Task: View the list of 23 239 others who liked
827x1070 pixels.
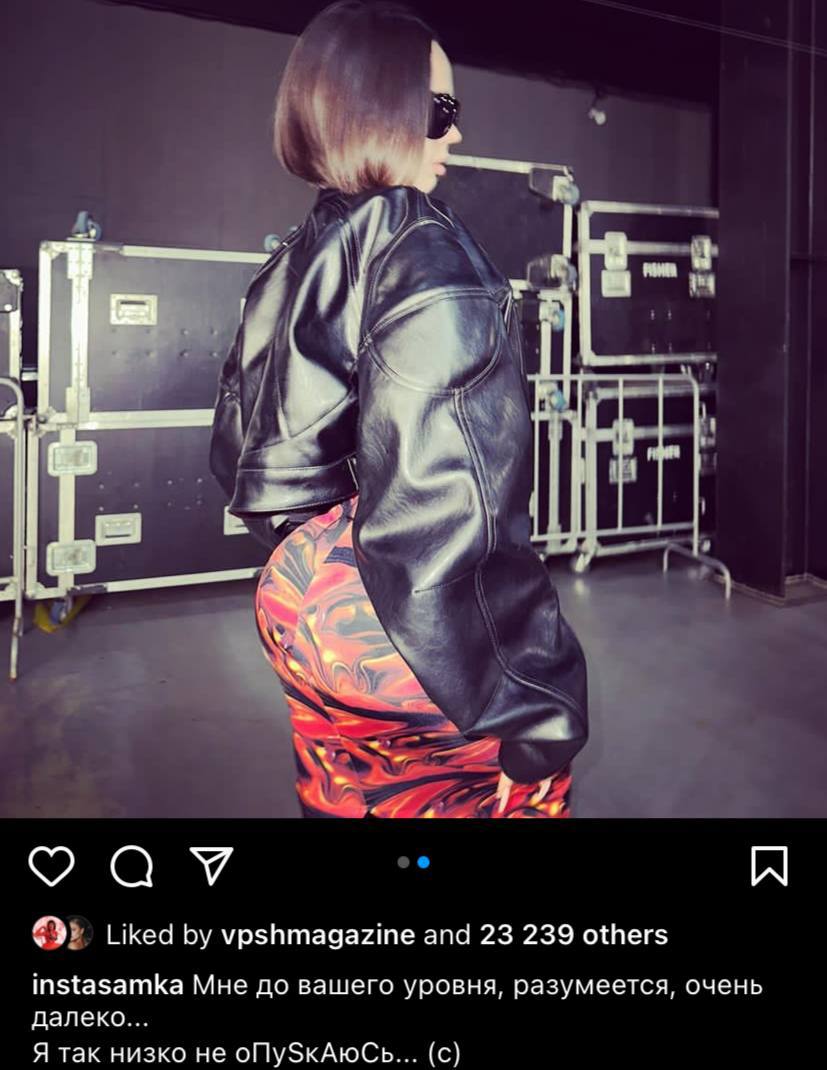Action: (x=573, y=935)
